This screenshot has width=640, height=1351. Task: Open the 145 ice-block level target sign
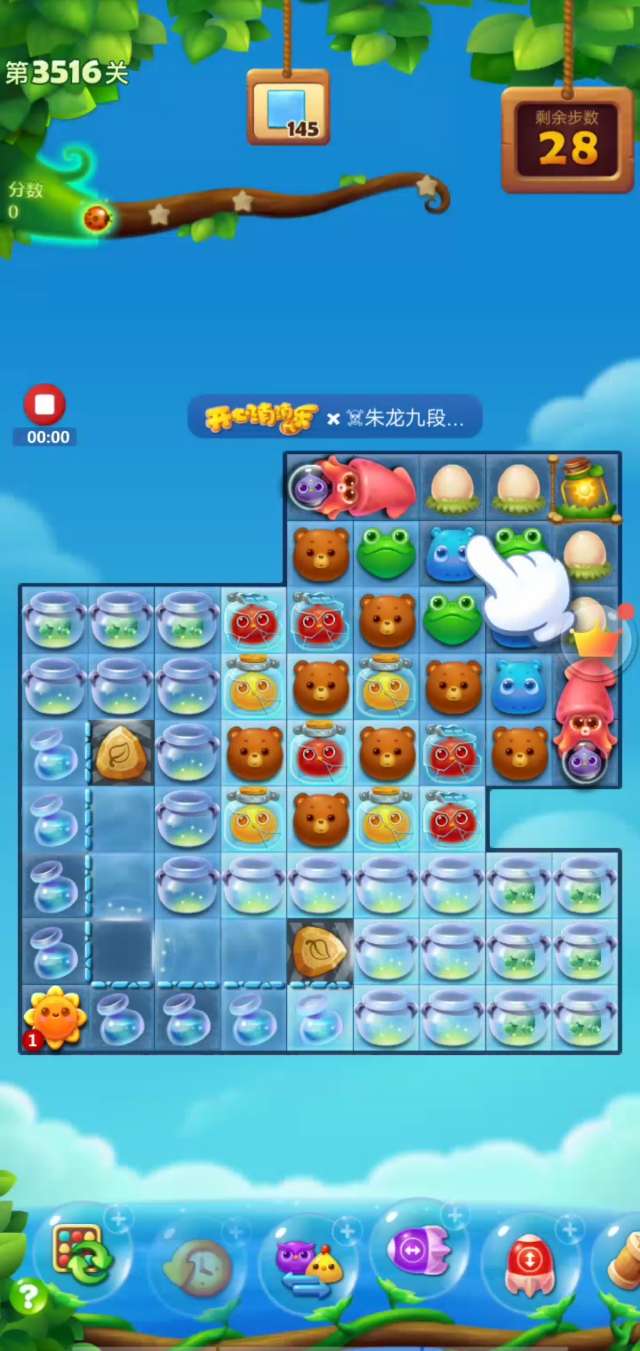tap(288, 108)
